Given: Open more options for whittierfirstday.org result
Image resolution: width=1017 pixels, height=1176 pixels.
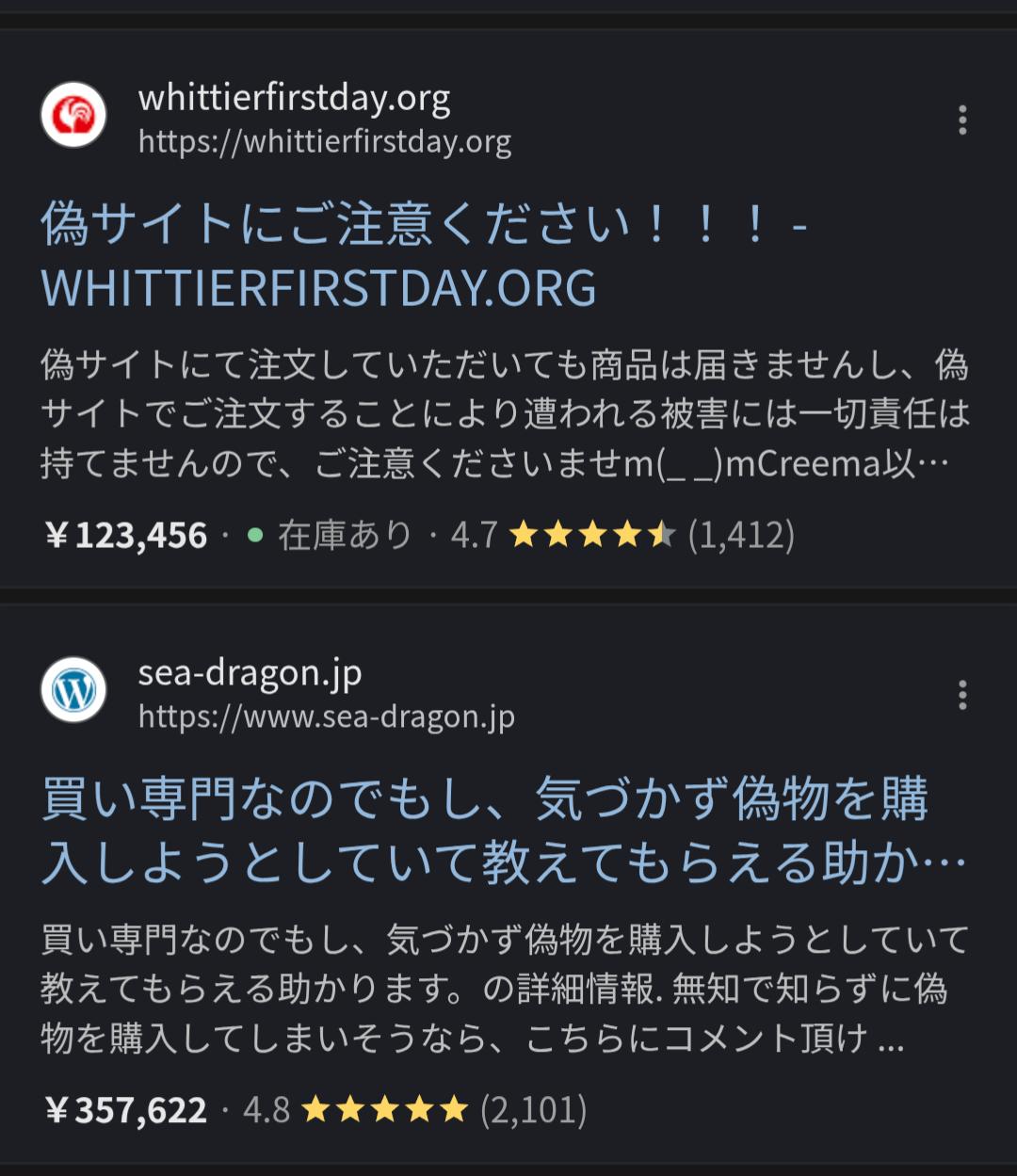Looking at the screenshot, I should [x=962, y=120].
